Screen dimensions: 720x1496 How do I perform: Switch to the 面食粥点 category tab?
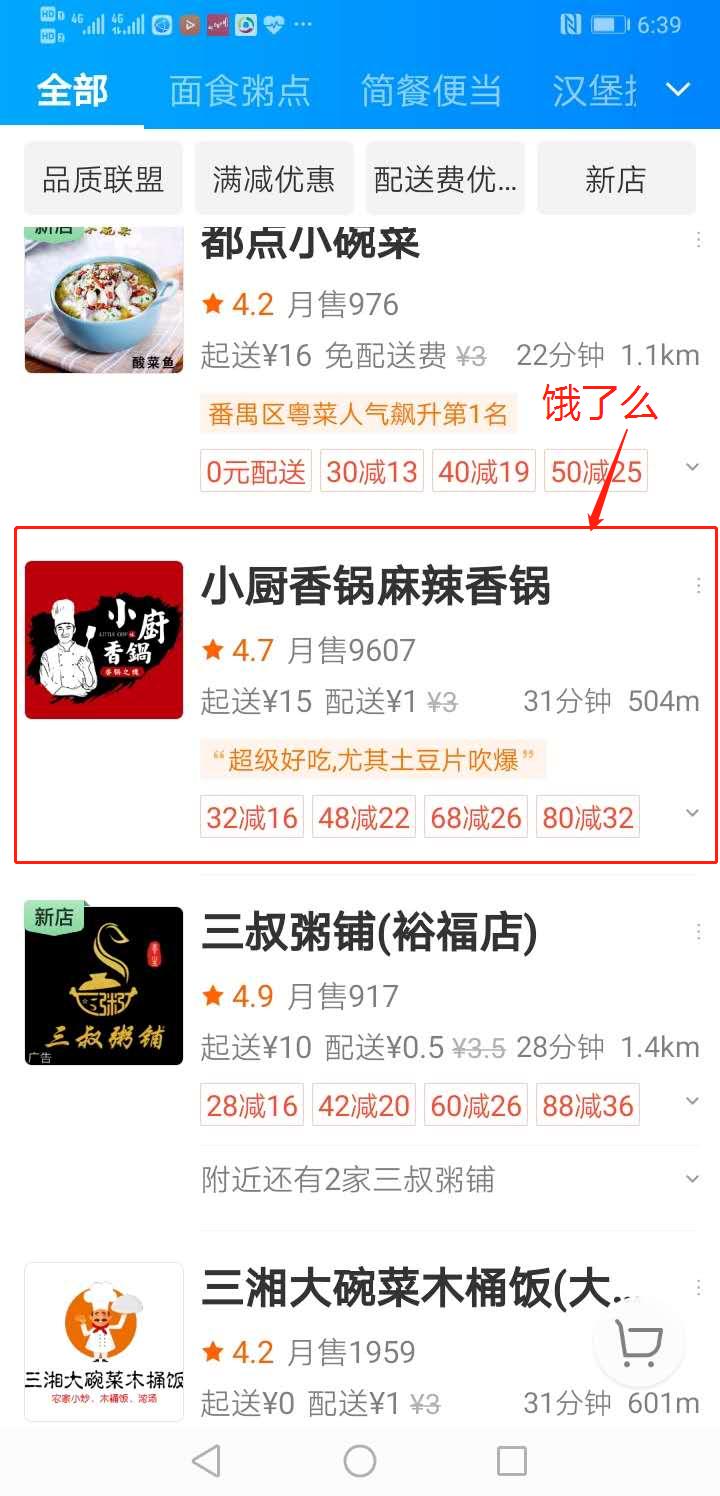(x=240, y=89)
